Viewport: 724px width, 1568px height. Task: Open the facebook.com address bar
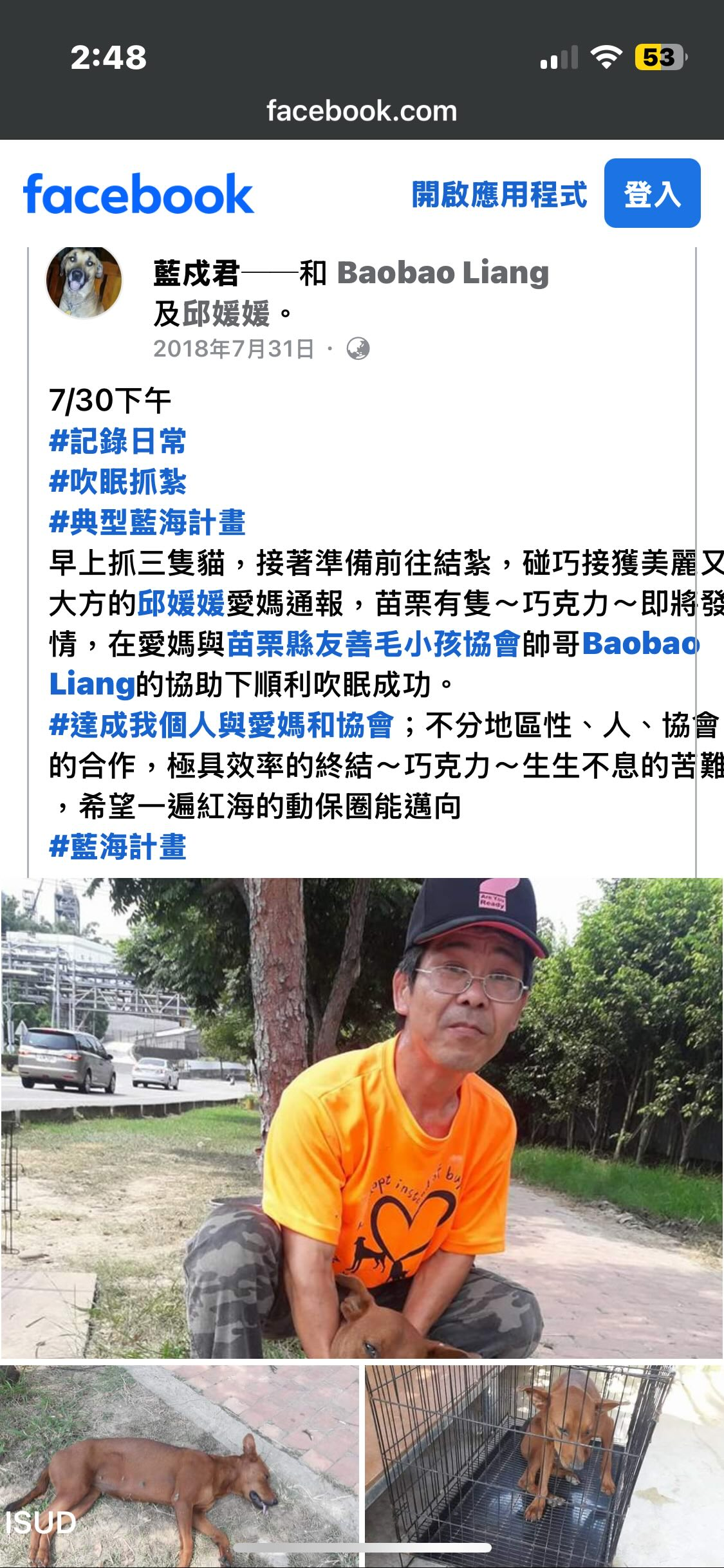coord(362,111)
